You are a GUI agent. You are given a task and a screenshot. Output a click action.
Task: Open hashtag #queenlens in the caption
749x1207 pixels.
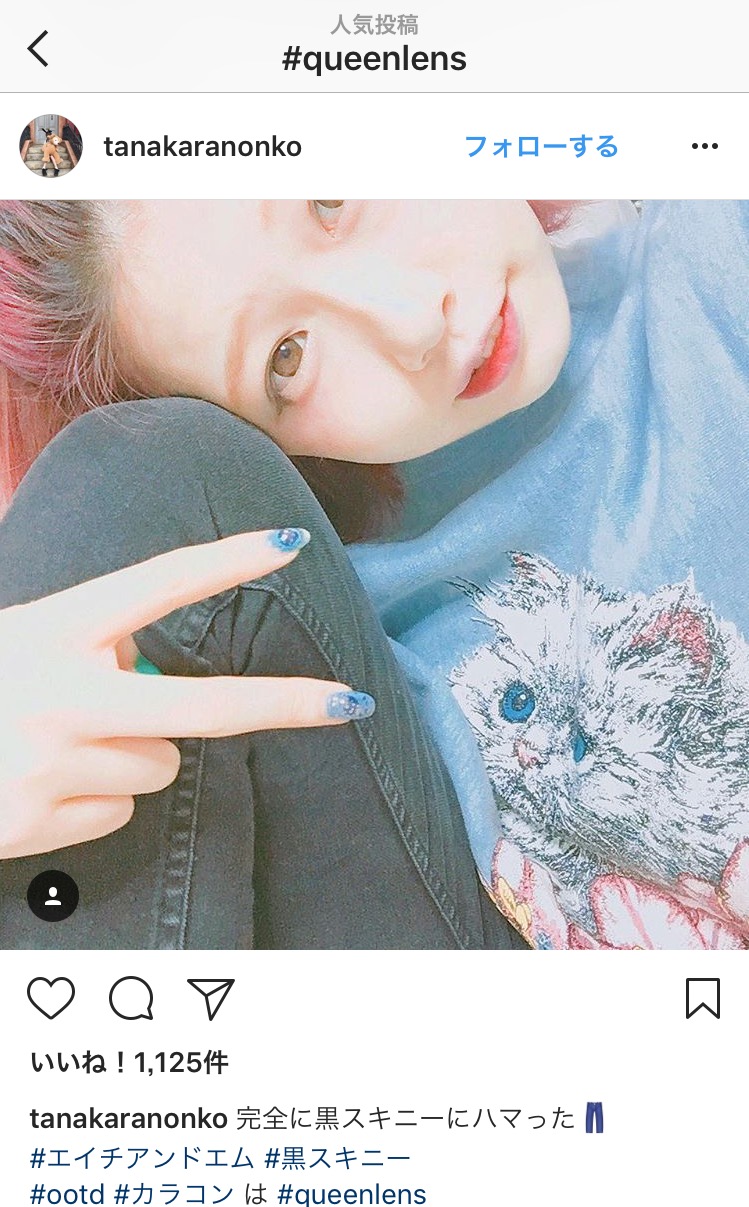pos(352,1194)
